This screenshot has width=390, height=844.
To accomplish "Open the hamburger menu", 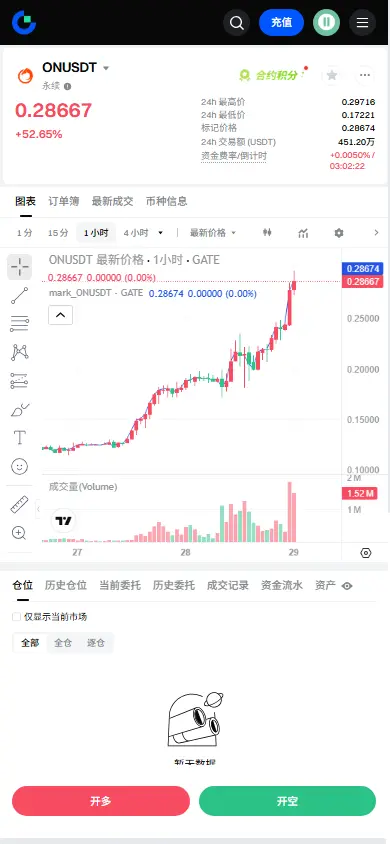I will coord(363,23).
